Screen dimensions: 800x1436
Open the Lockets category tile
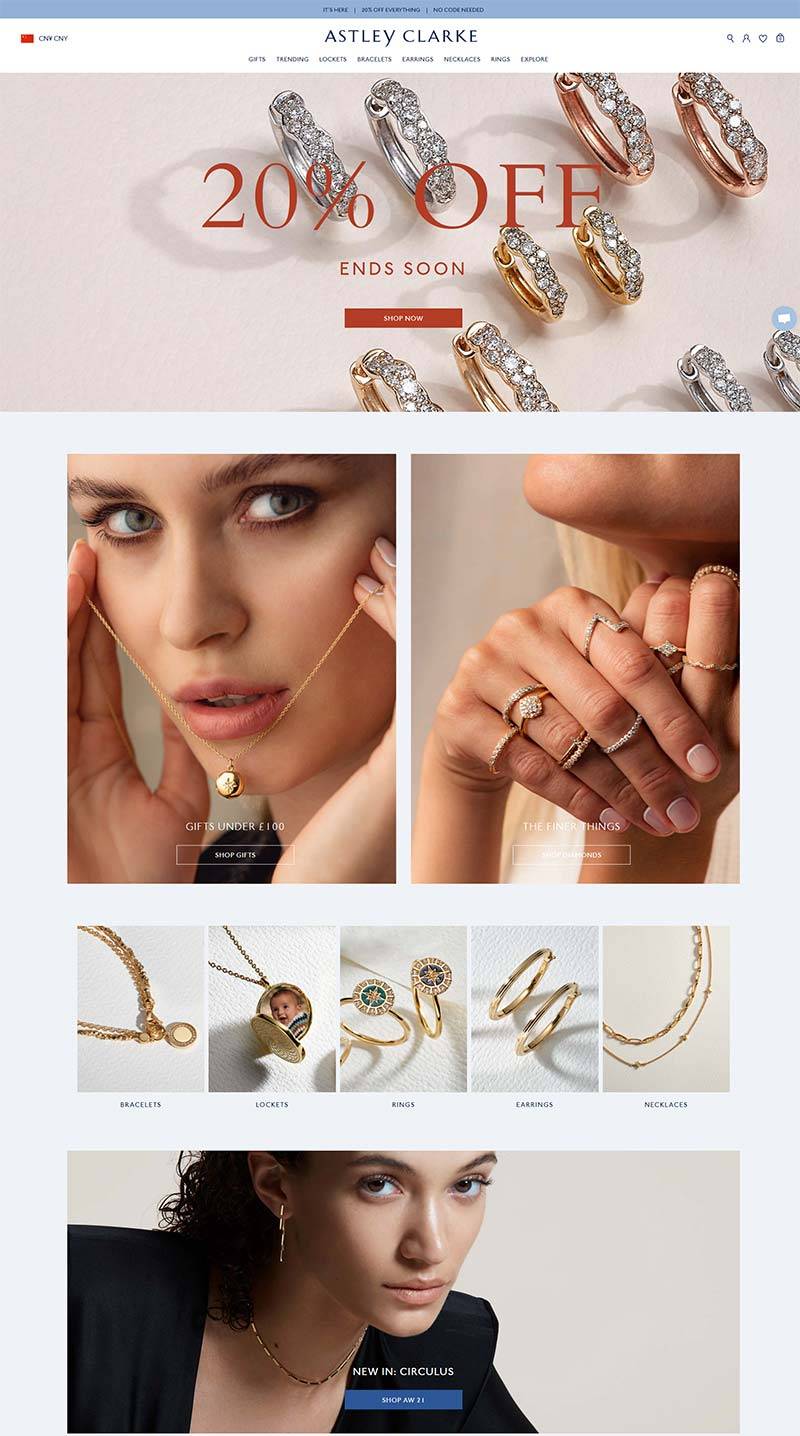click(x=272, y=1009)
